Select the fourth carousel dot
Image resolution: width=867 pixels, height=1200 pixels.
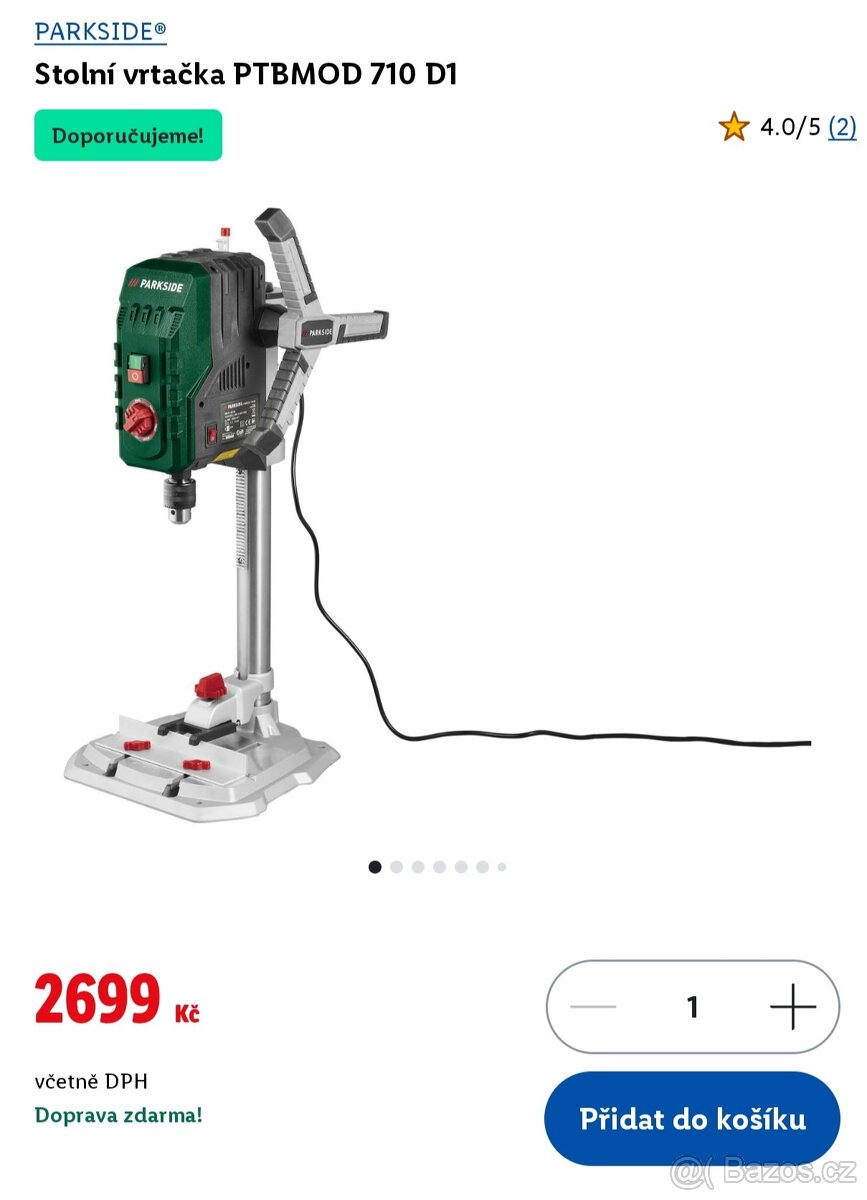pyautogui.click(x=438, y=866)
